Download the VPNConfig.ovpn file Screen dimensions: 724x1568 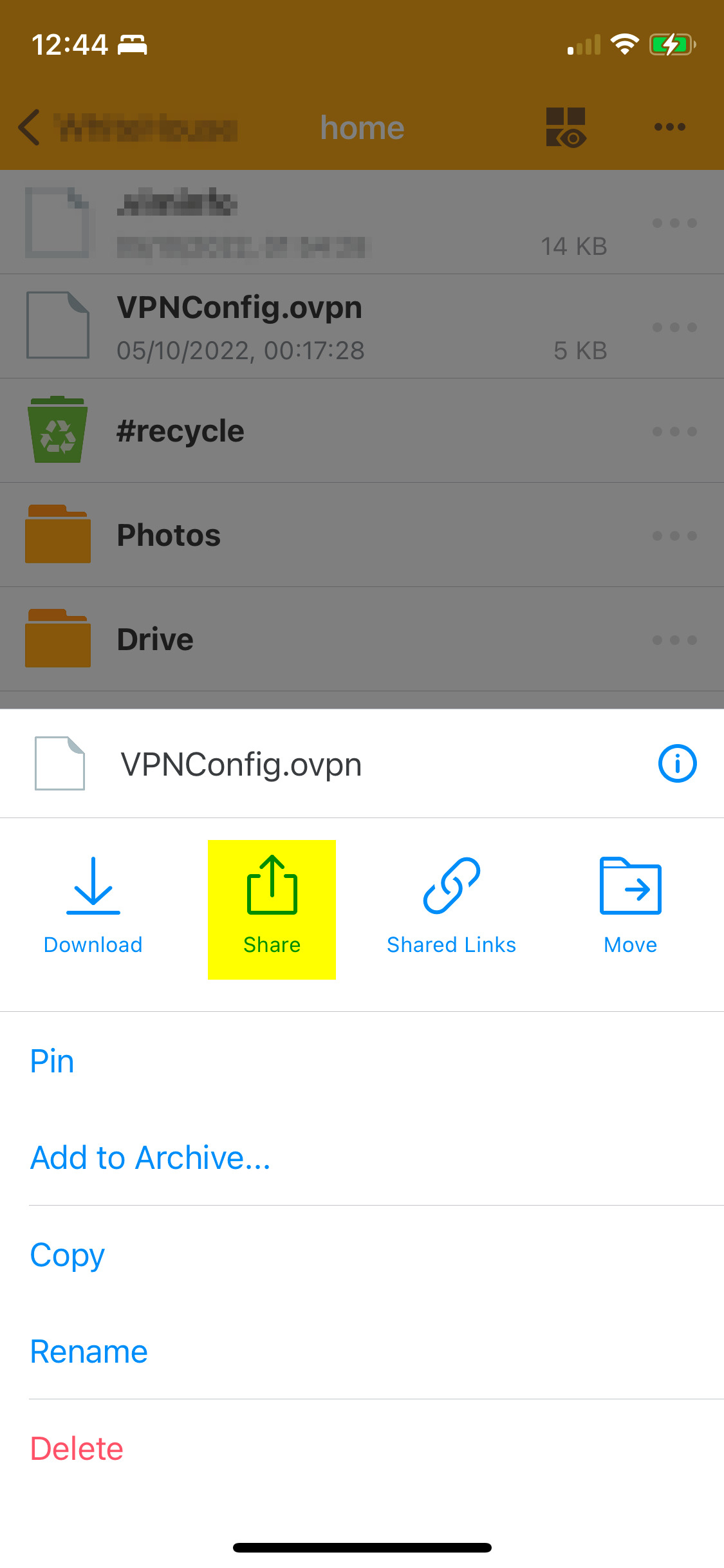(x=93, y=906)
